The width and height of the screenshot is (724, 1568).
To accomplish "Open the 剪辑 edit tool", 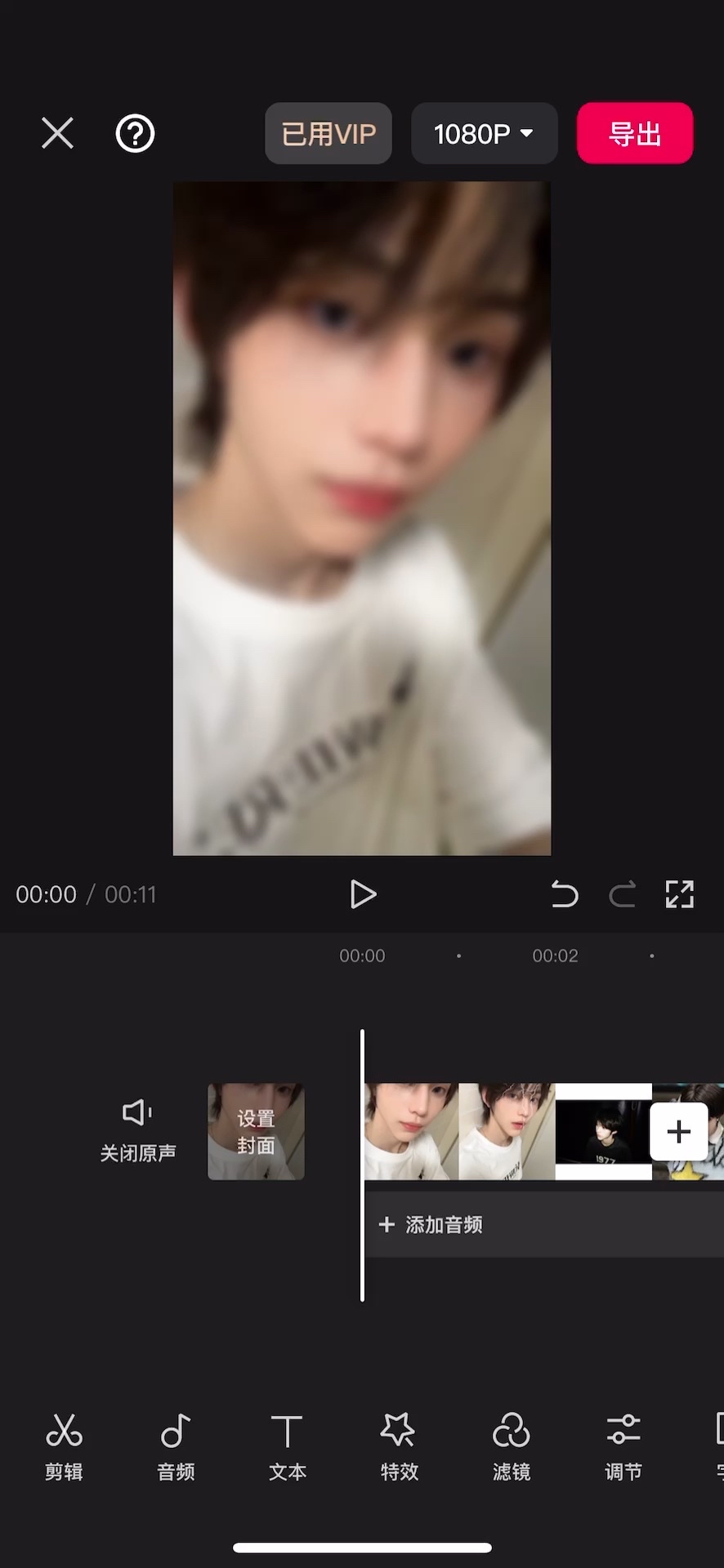I will 64,1446.
